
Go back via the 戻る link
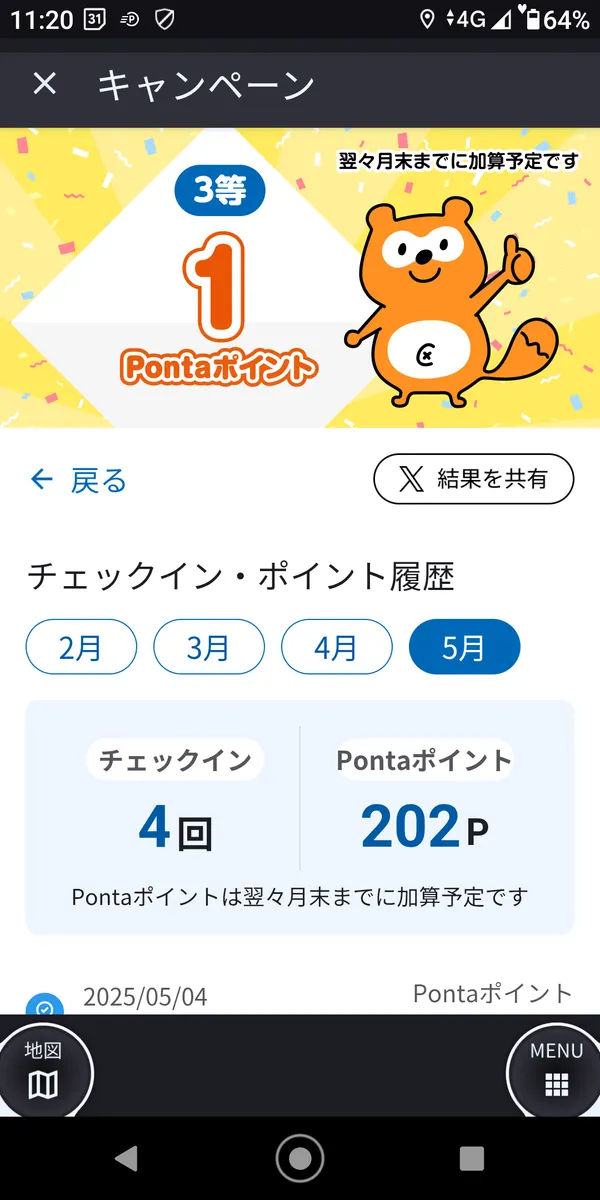coord(79,481)
